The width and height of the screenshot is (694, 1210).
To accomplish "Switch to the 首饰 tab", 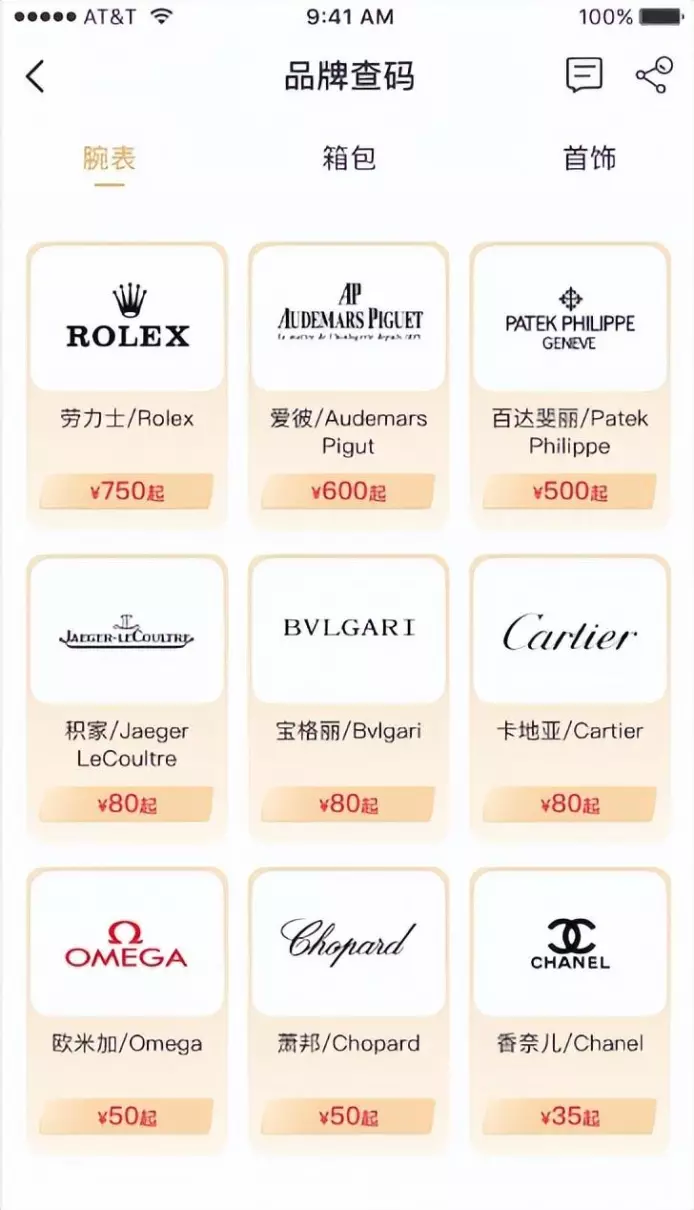I will click(590, 158).
